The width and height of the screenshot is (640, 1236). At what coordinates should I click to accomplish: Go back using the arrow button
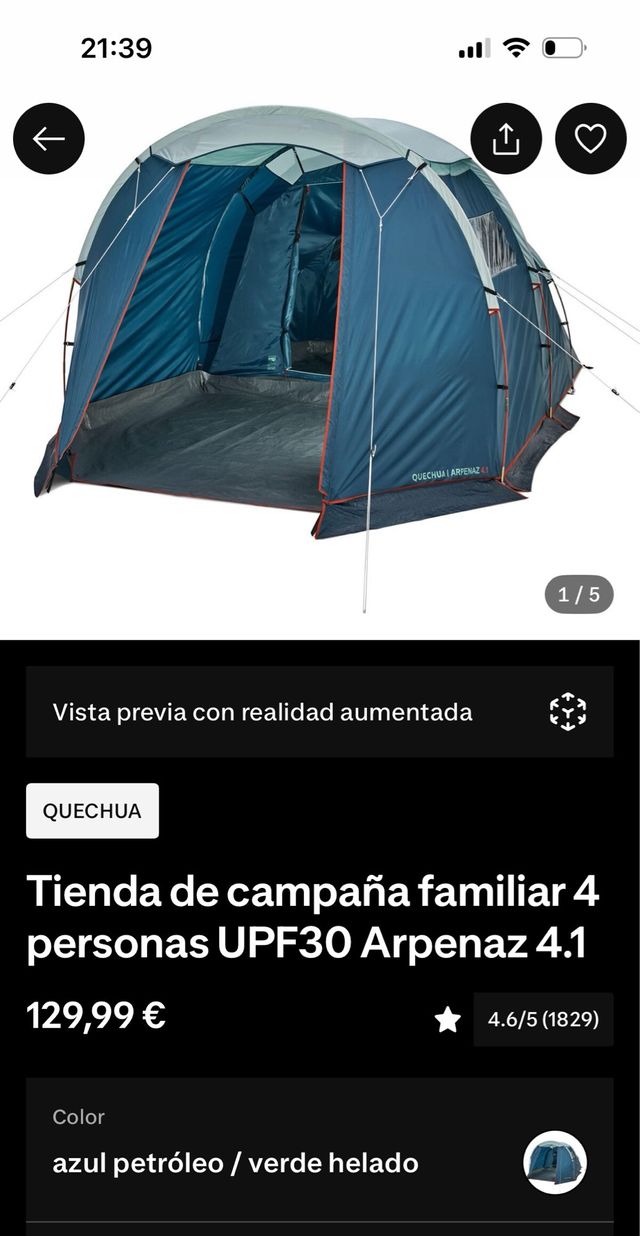[49, 139]
